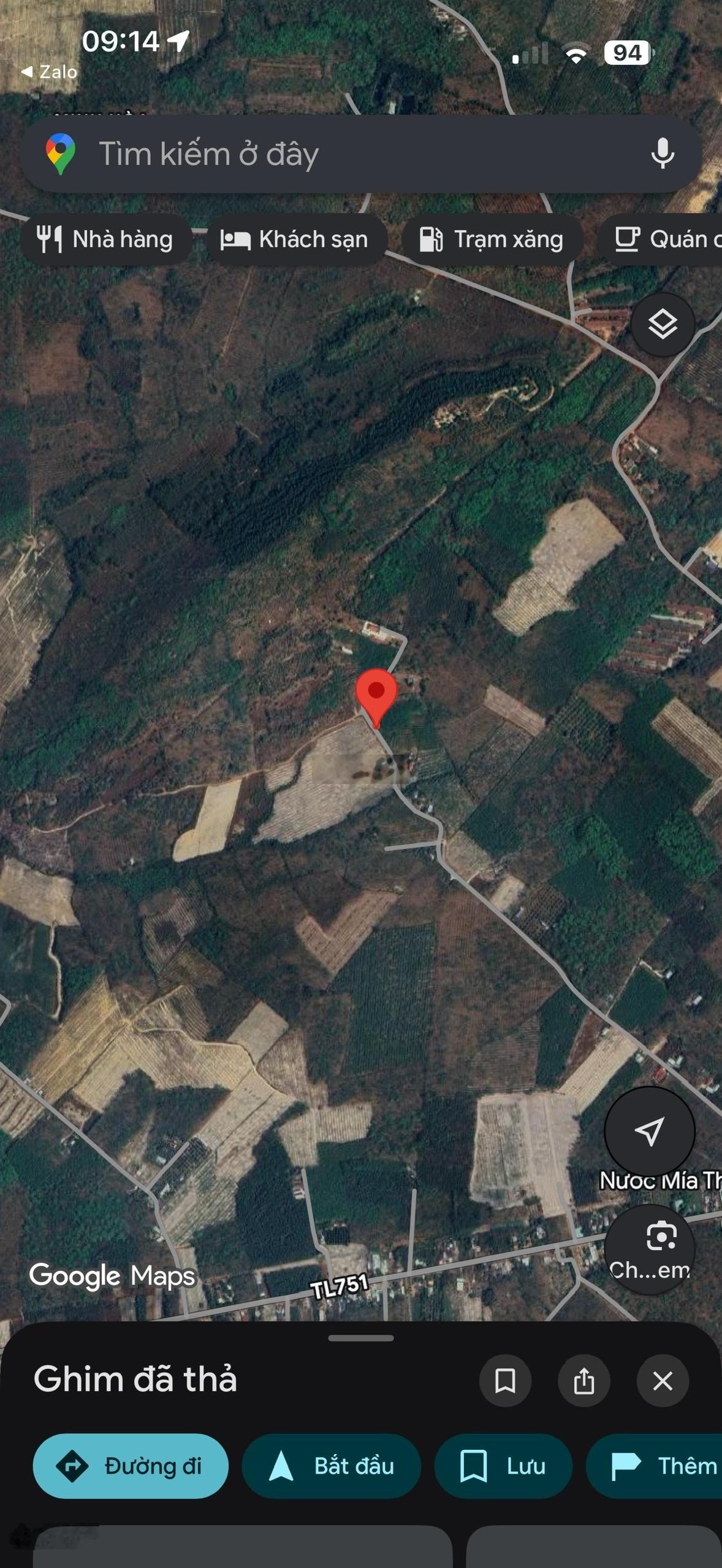Start voice search with the microphone icon
This screenshot has height=1568, width=722.
point(662,153)
